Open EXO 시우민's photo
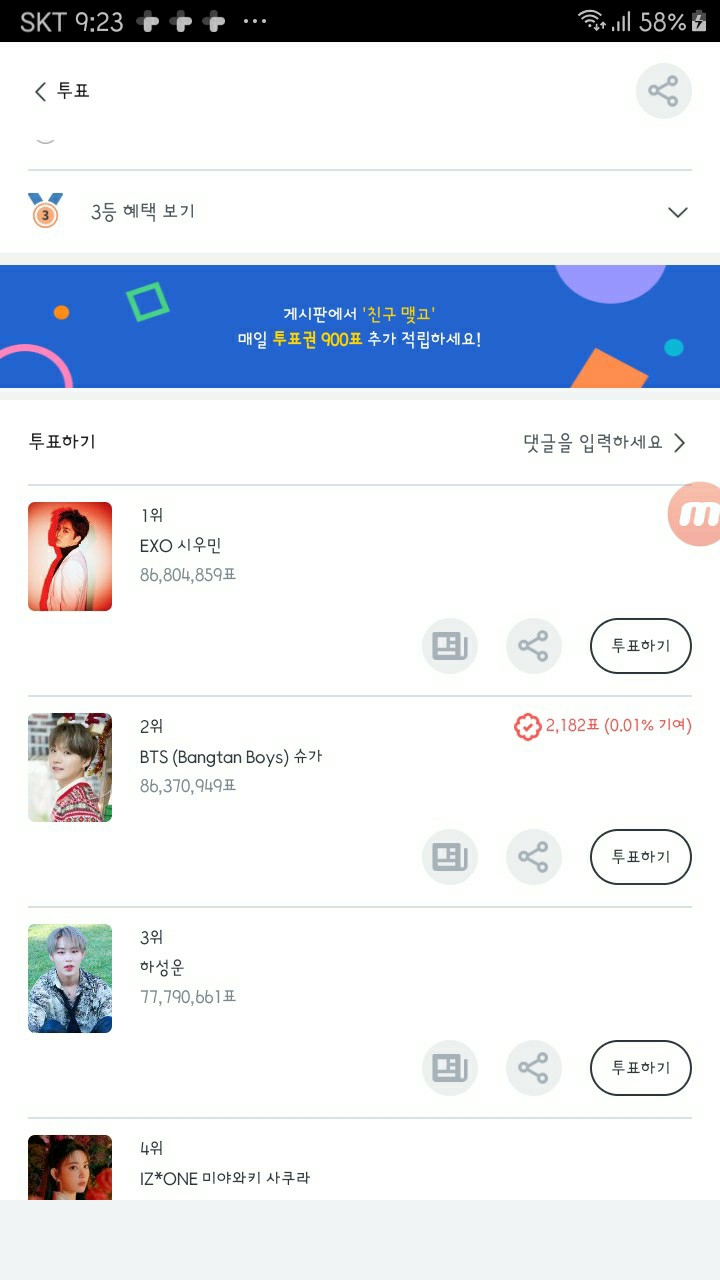Screen dimensions: 720x1280 (x=70, y=556)
